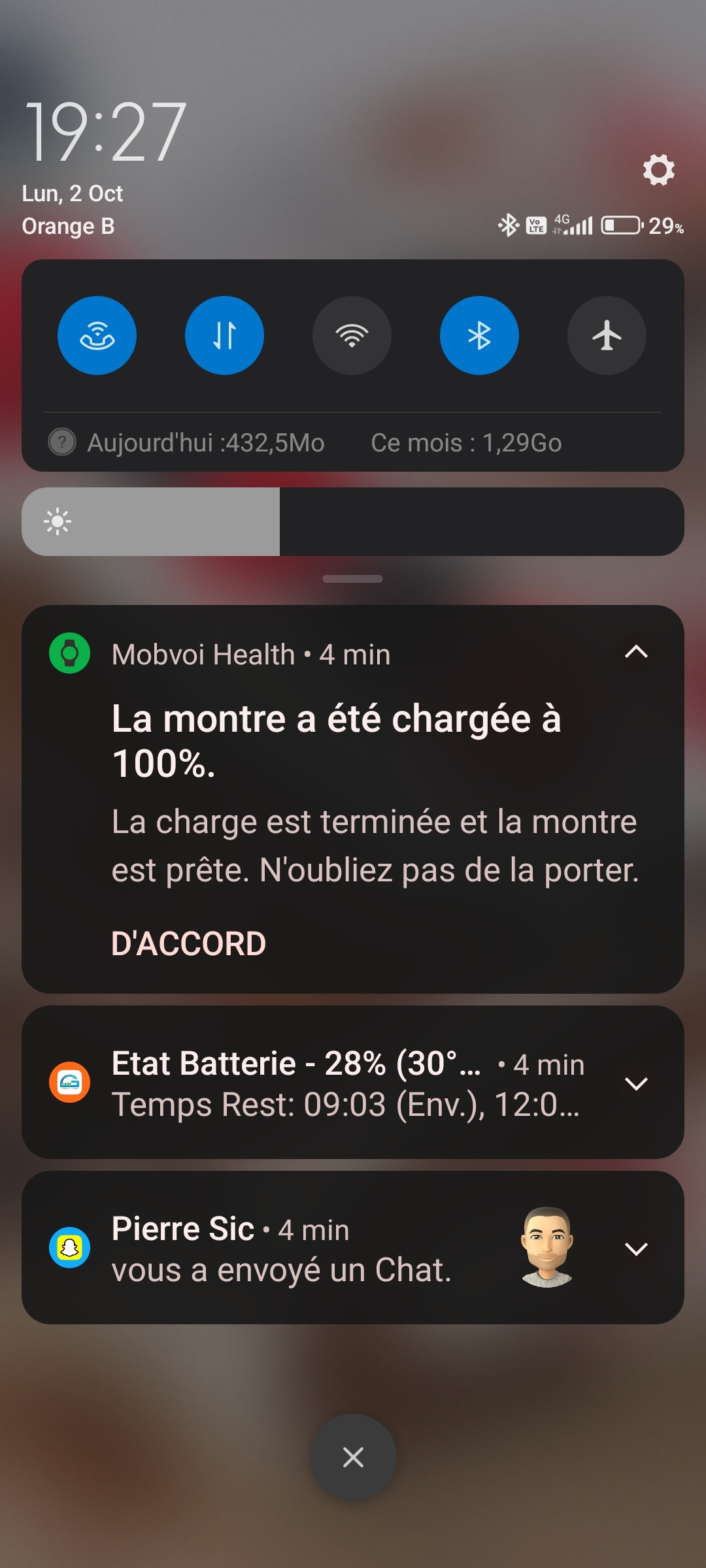Open settings via the gear icon

point(658,170)
